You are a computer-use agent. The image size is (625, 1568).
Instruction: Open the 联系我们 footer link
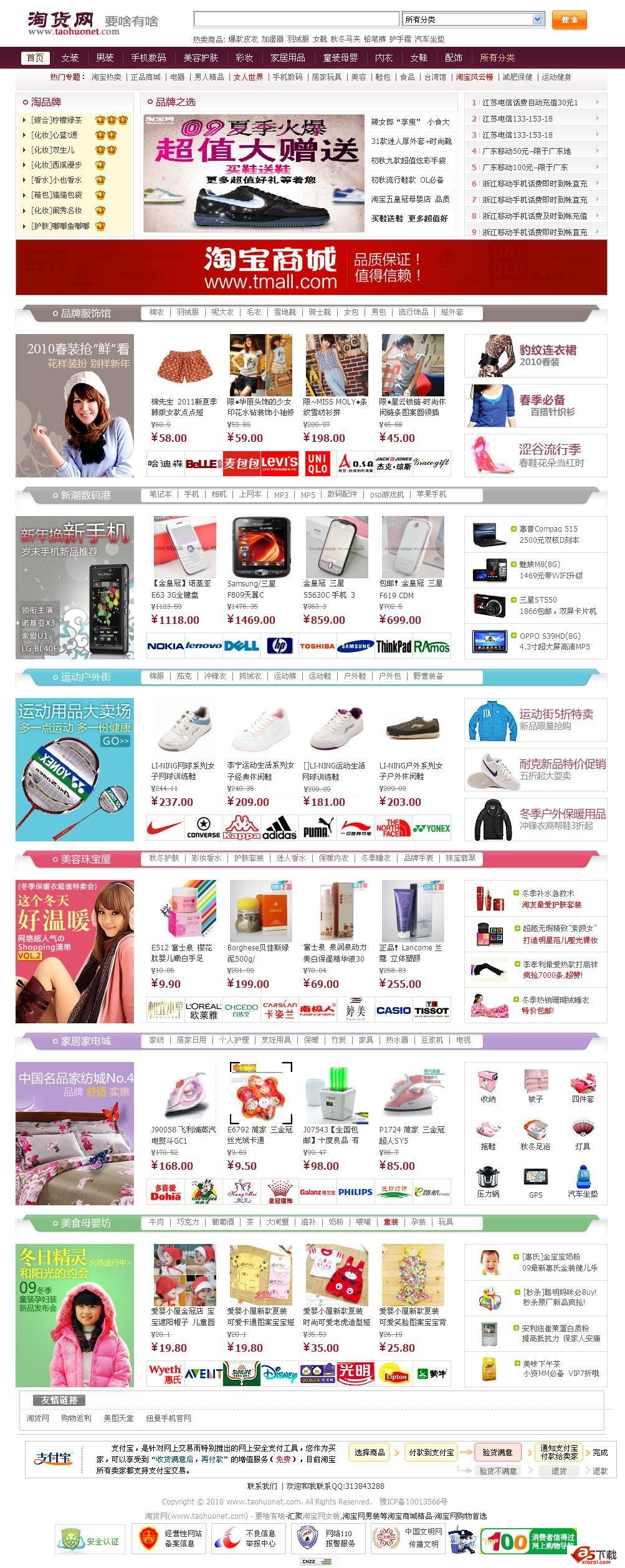pyautogui.click(x=262, y=1486)
